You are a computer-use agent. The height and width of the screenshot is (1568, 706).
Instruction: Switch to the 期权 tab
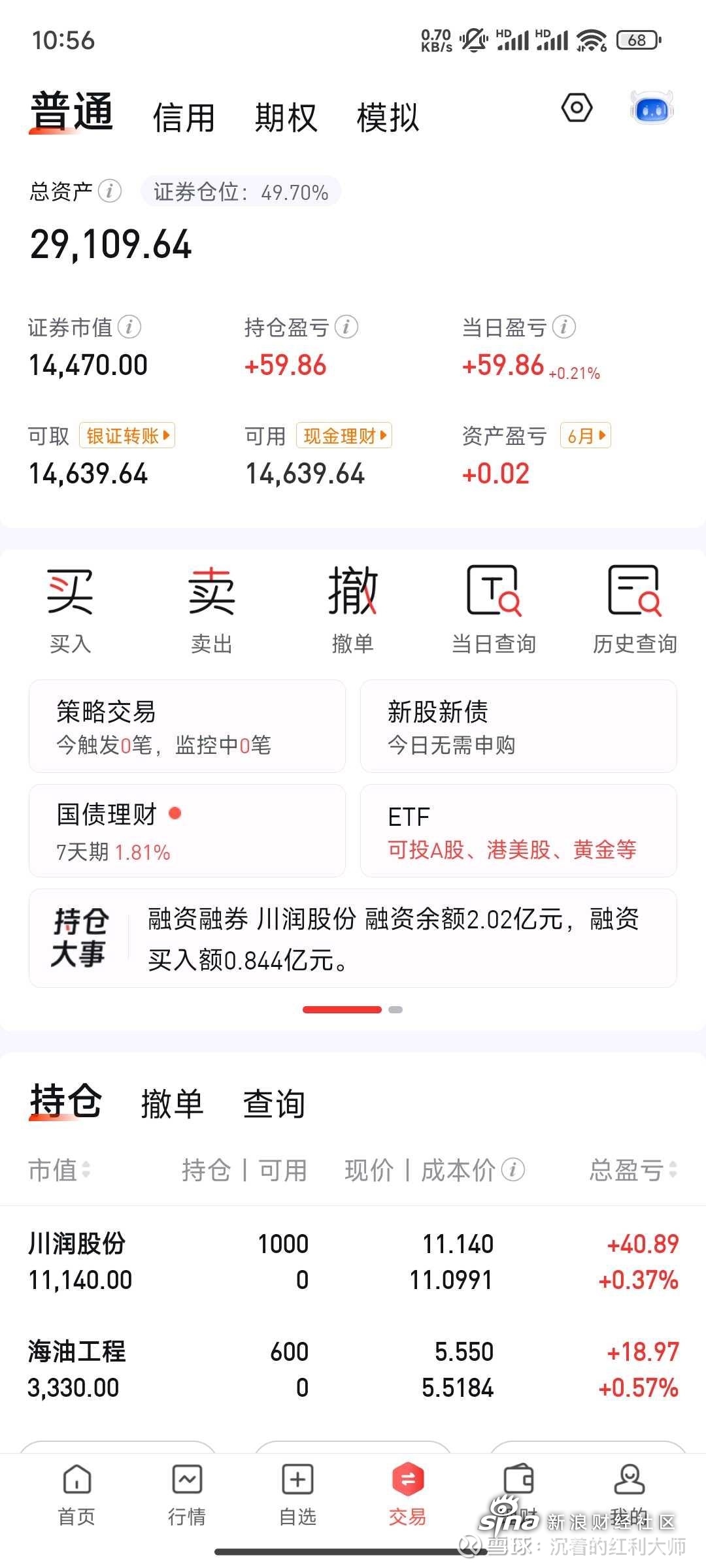[286, 118]
